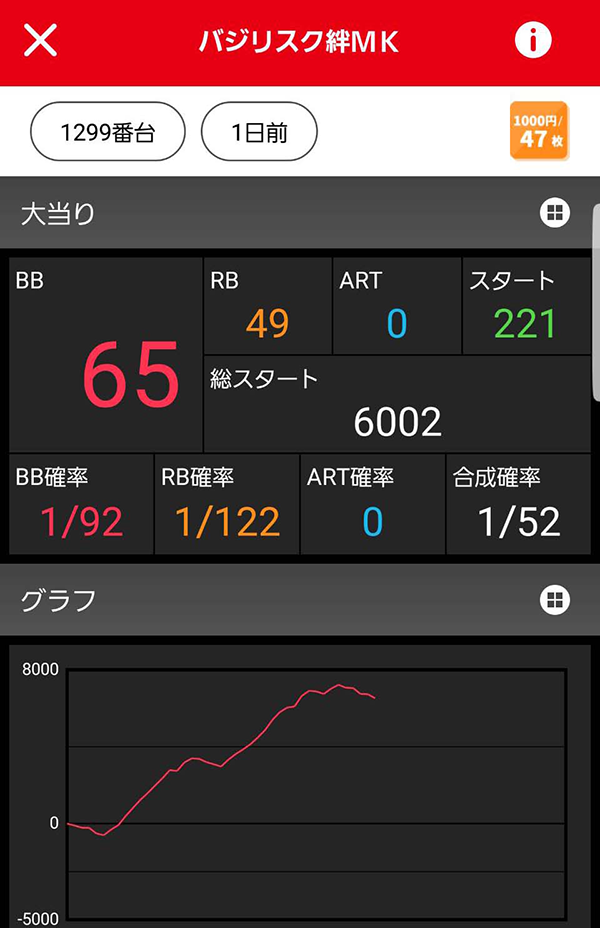600x928 pixels.
Task: Open grid view icon in 大当り section
Action: [x=554, y=213]
